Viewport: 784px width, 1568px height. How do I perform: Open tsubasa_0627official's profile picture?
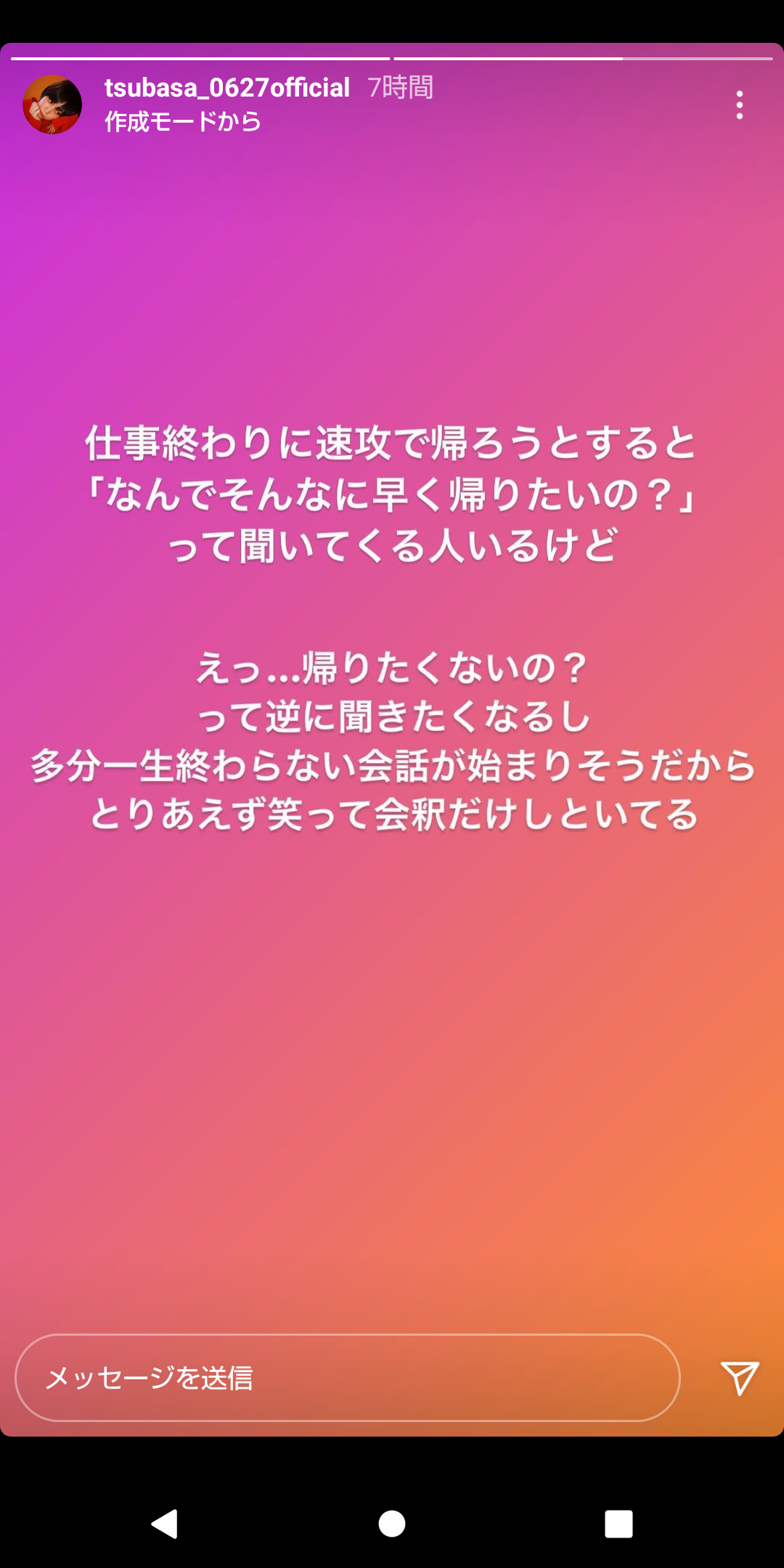click(x=52, y=105)
